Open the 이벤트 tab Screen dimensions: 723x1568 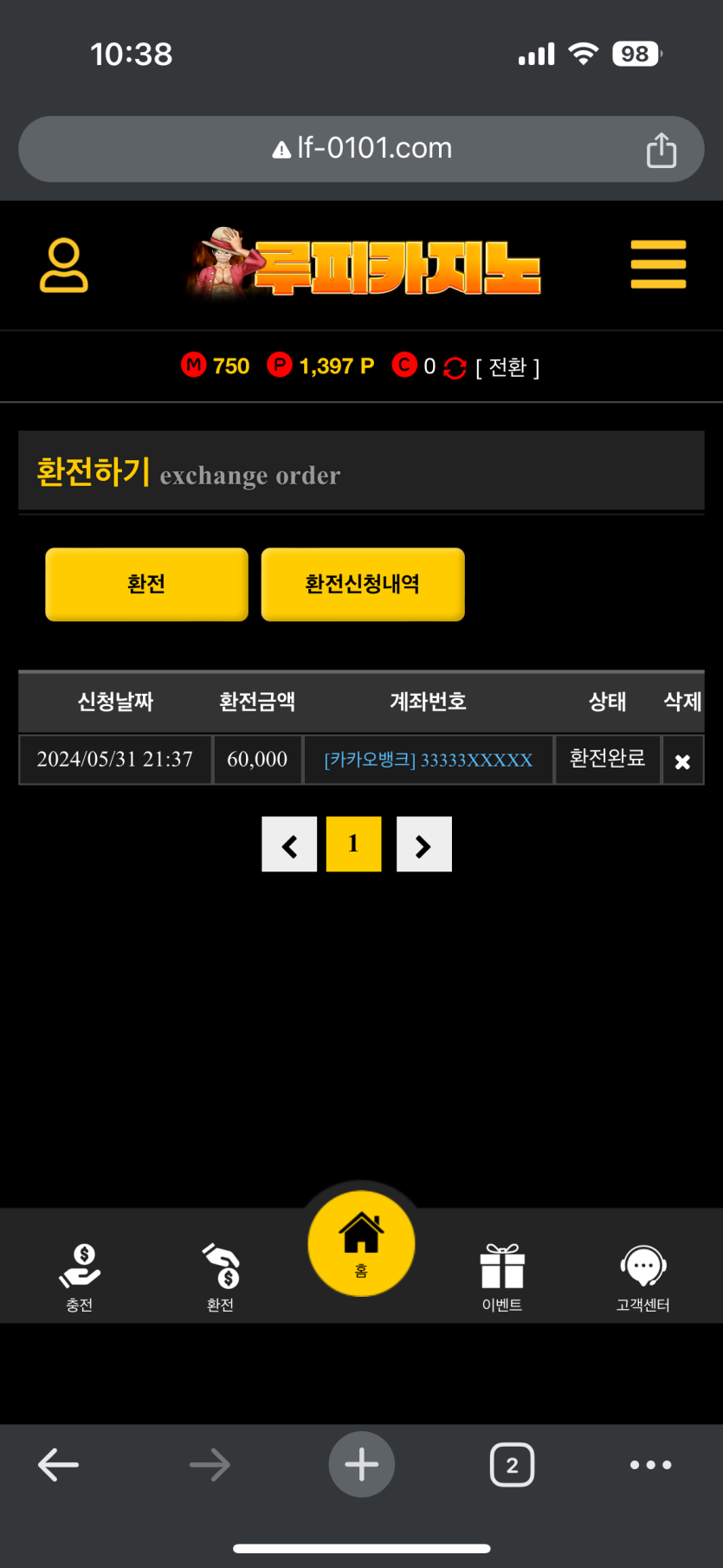[x=502, y=1277]
